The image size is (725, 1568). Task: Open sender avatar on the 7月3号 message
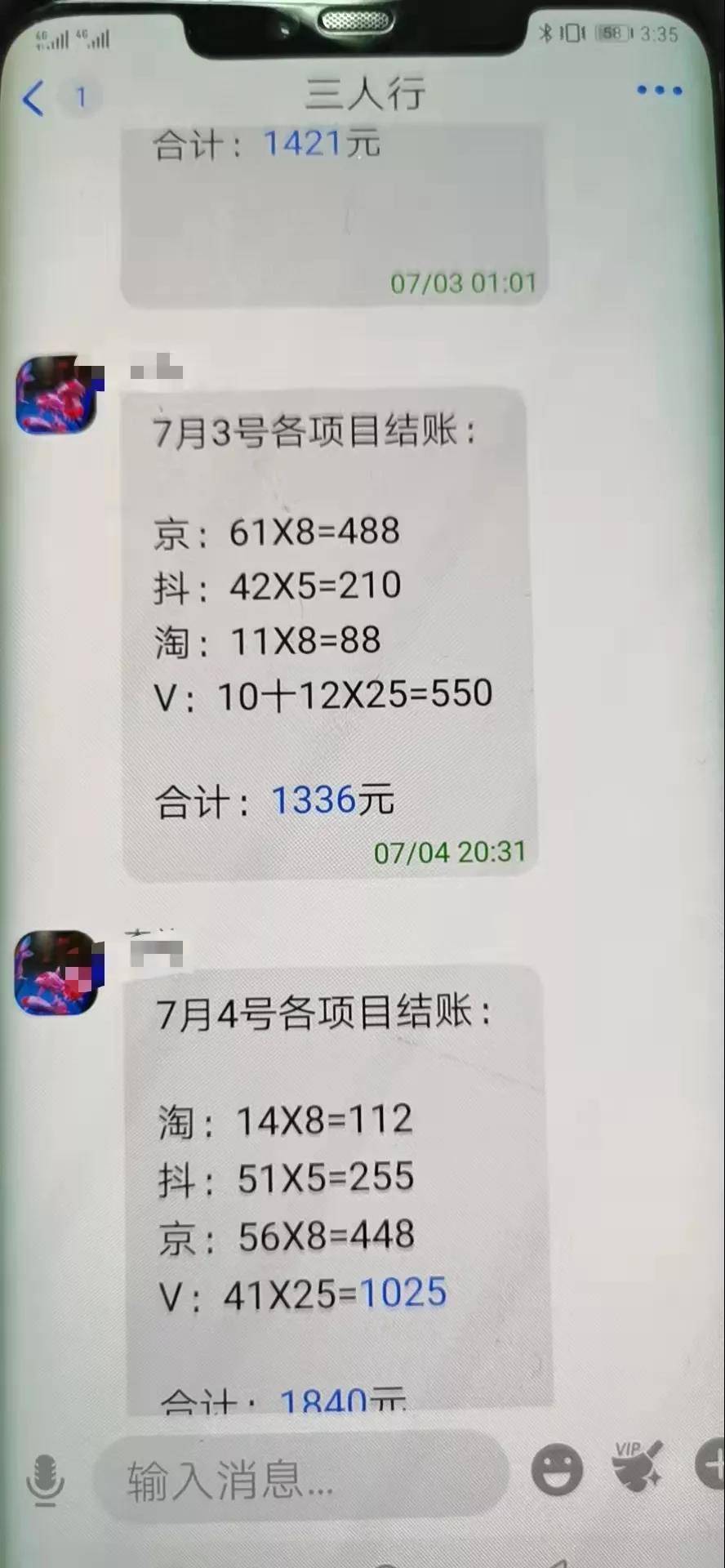coord(59,396)
